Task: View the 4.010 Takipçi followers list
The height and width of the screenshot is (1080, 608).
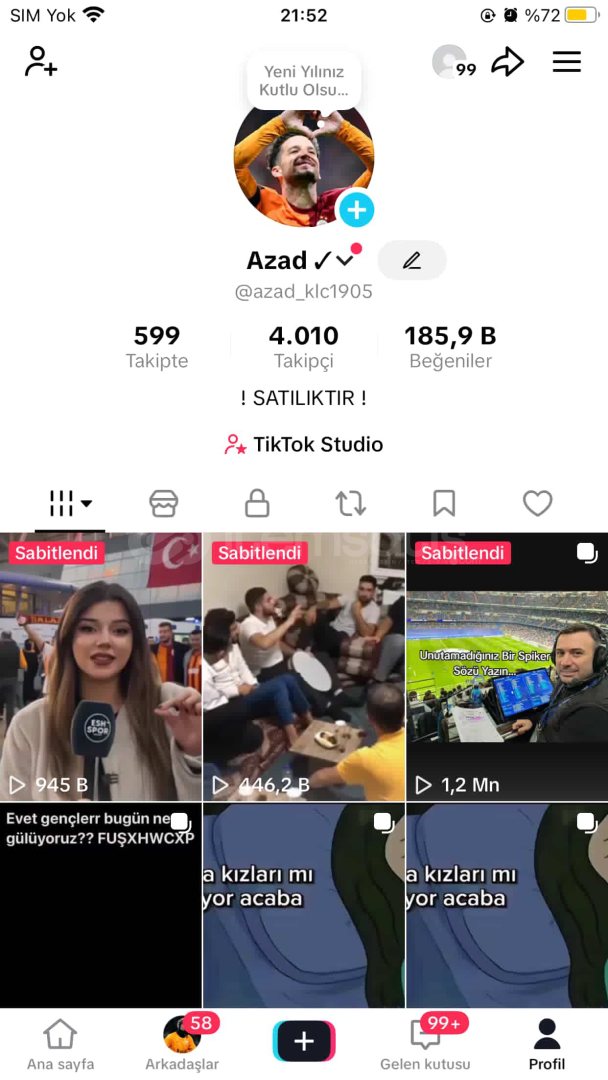Action: point(304,346)
